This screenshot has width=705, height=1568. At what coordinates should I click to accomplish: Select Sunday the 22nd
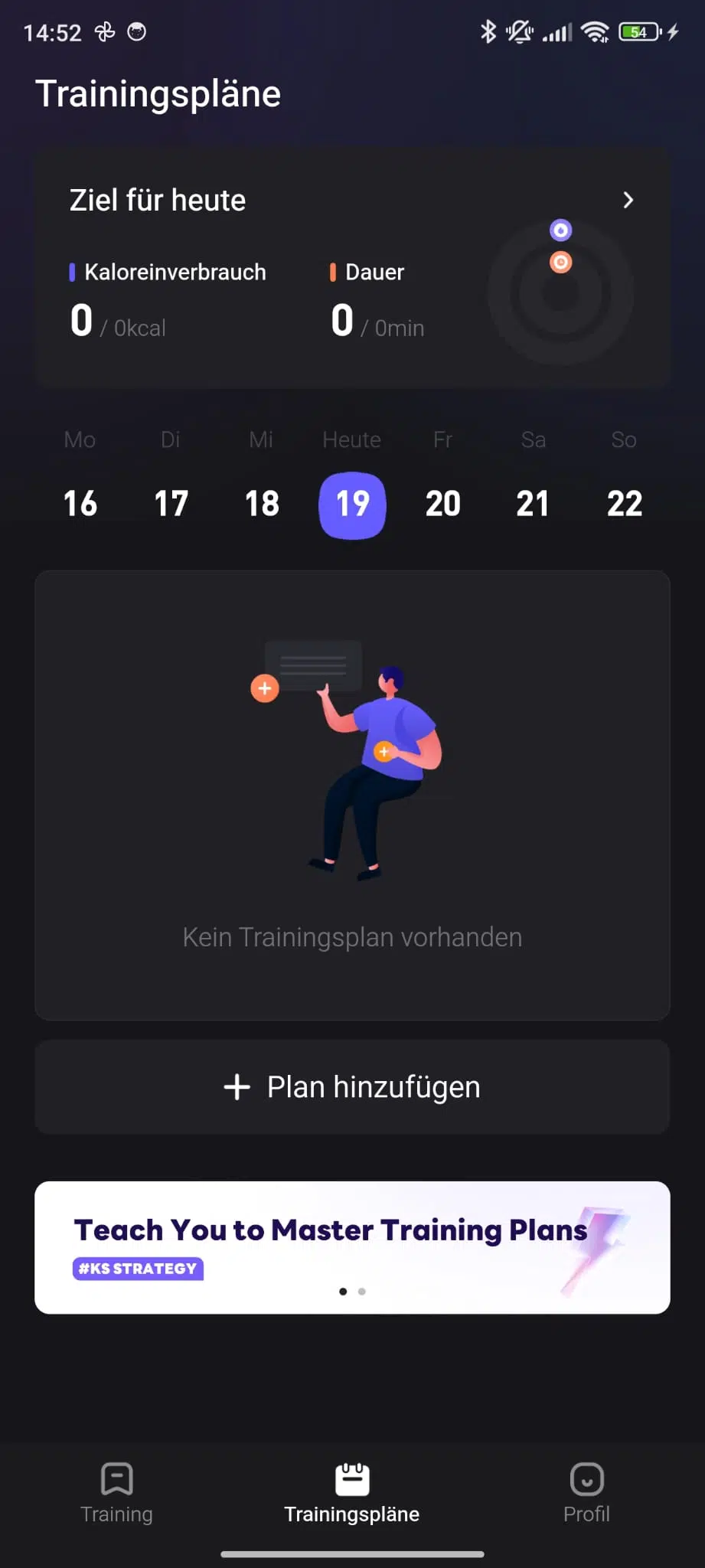[x=624, y=504]
